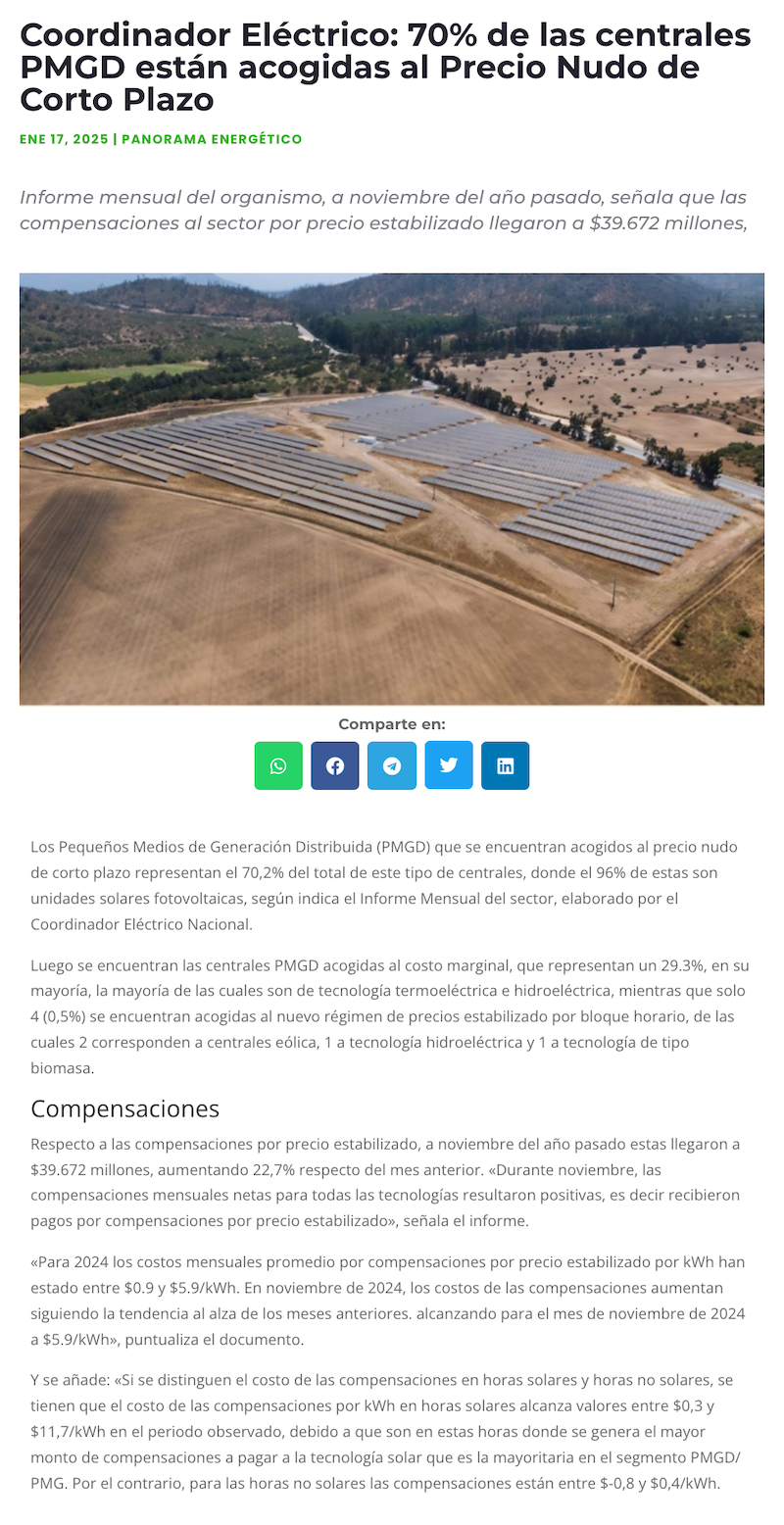Share the article on WhatsApp

pos(278,765)
